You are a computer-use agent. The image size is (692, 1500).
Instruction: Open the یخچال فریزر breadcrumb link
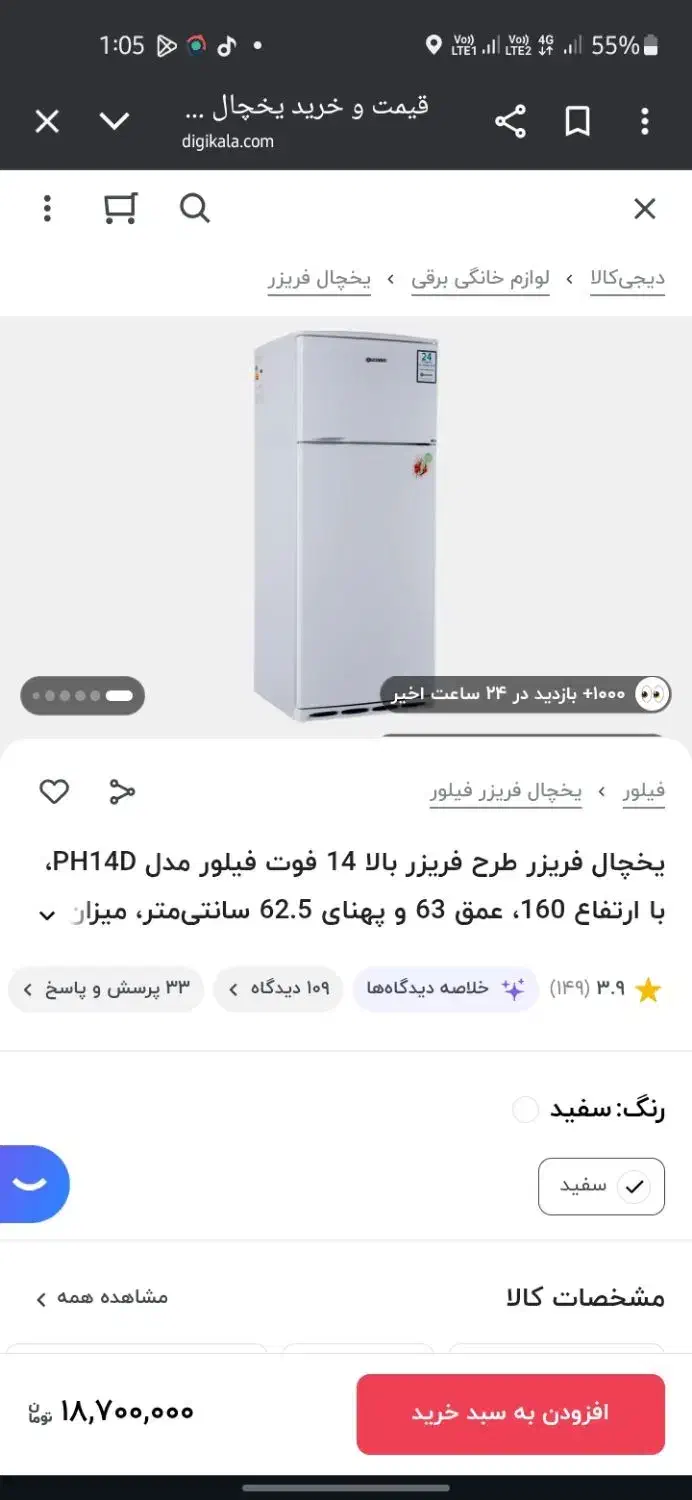(319, 279)
